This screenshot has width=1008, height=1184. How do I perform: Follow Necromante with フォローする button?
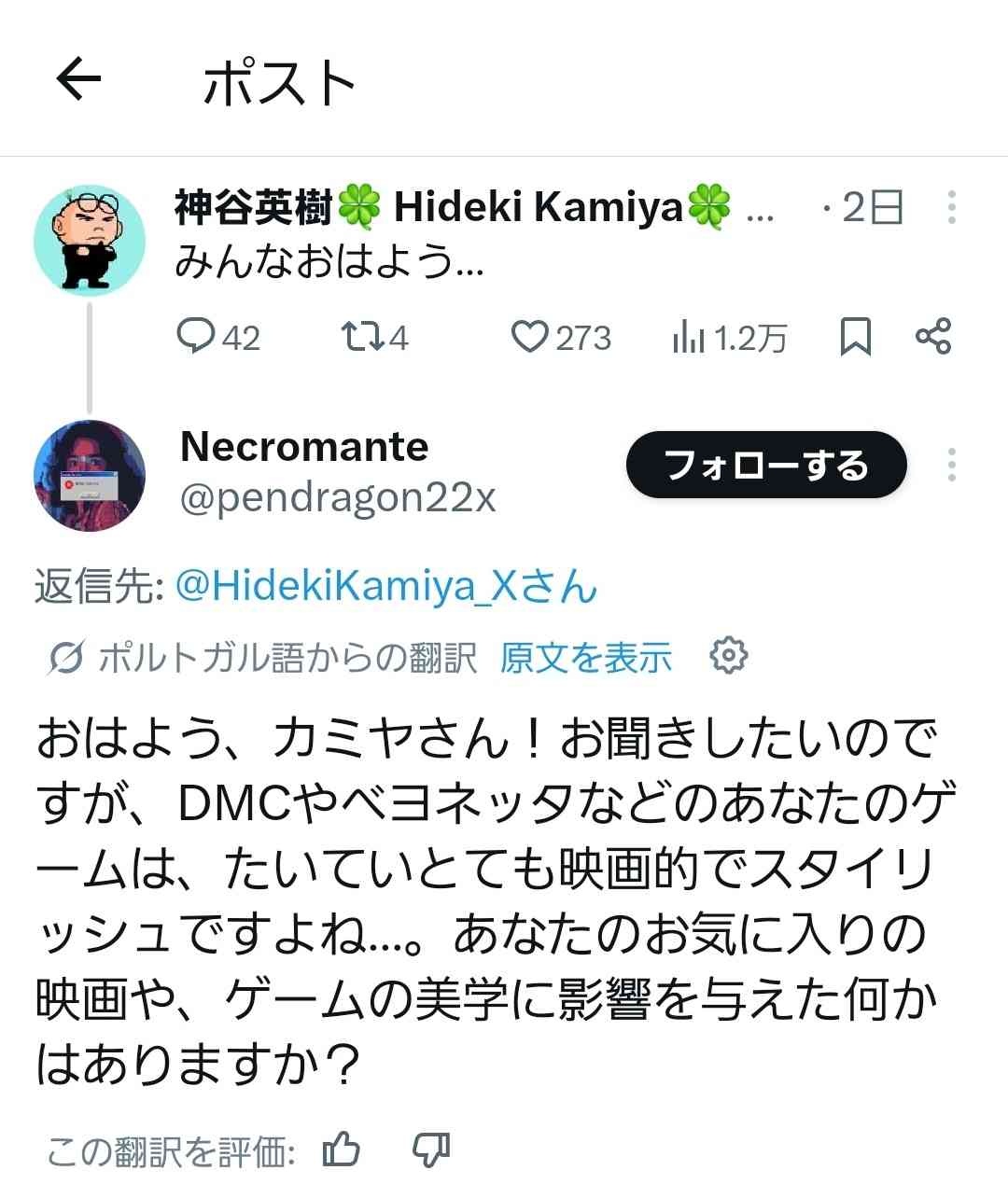pos(765,465)
